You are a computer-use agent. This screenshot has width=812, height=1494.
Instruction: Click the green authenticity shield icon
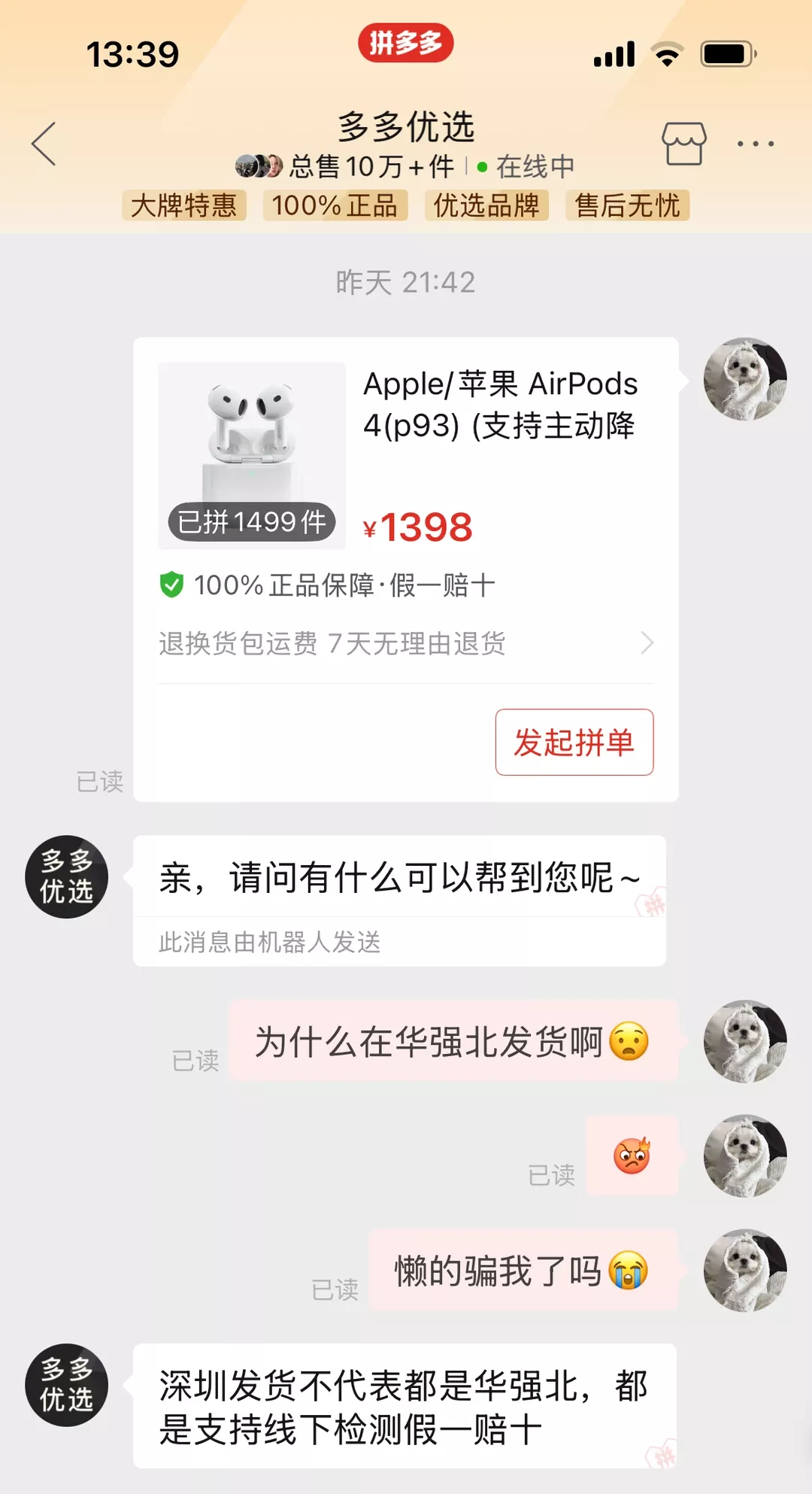coord(171,585)
